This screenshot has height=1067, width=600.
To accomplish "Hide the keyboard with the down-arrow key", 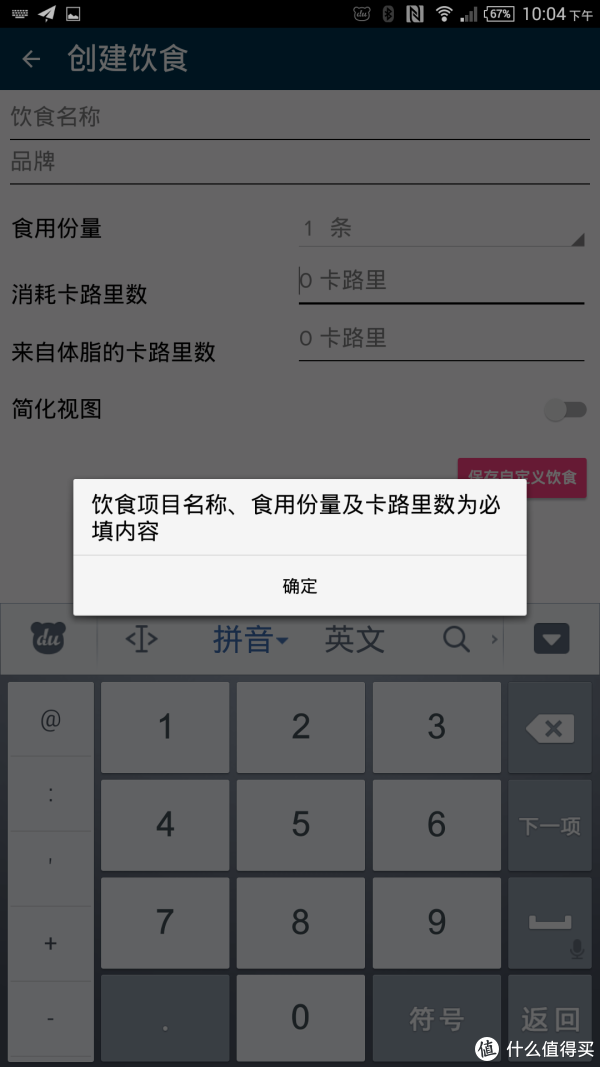I will tap(552, 639).
